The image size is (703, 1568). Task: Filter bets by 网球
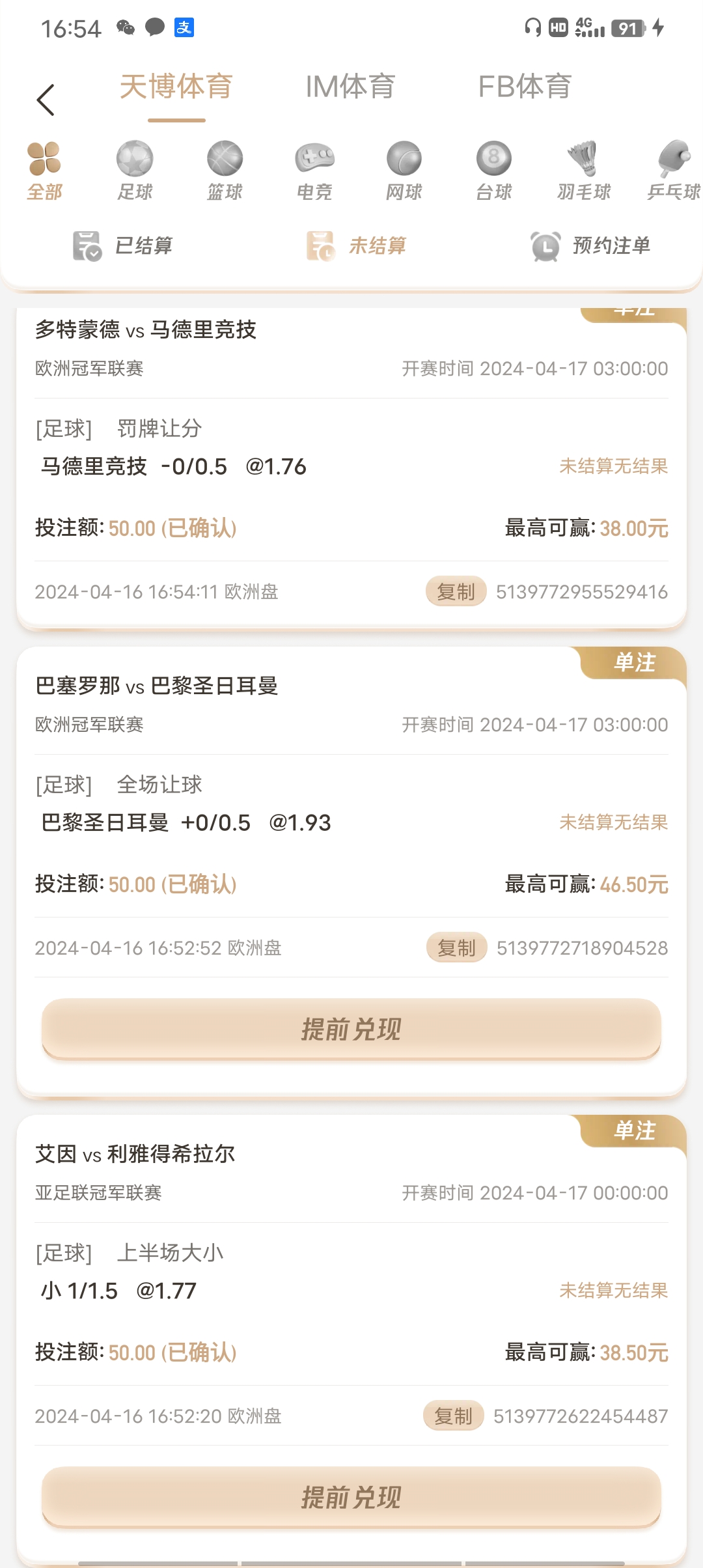tap(404, 171)
